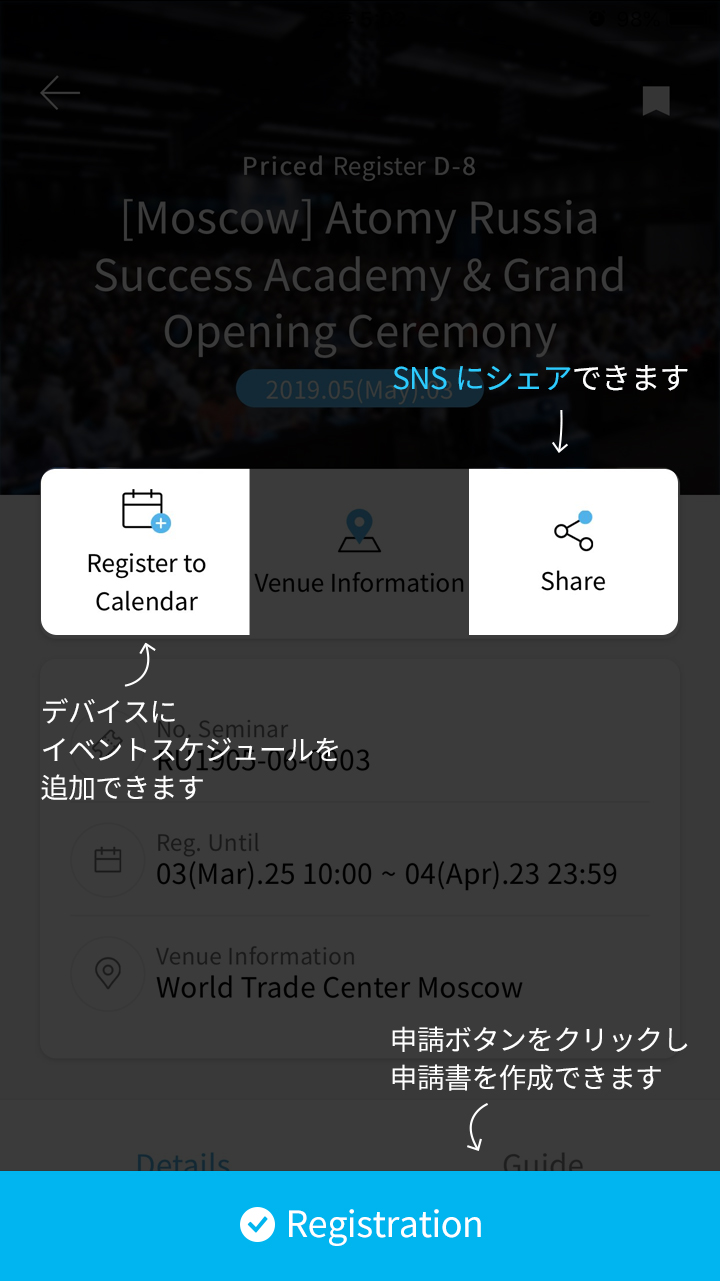720x1281 pixels.
Task: Go back with the arrow icon
Action: click(60, 94)
